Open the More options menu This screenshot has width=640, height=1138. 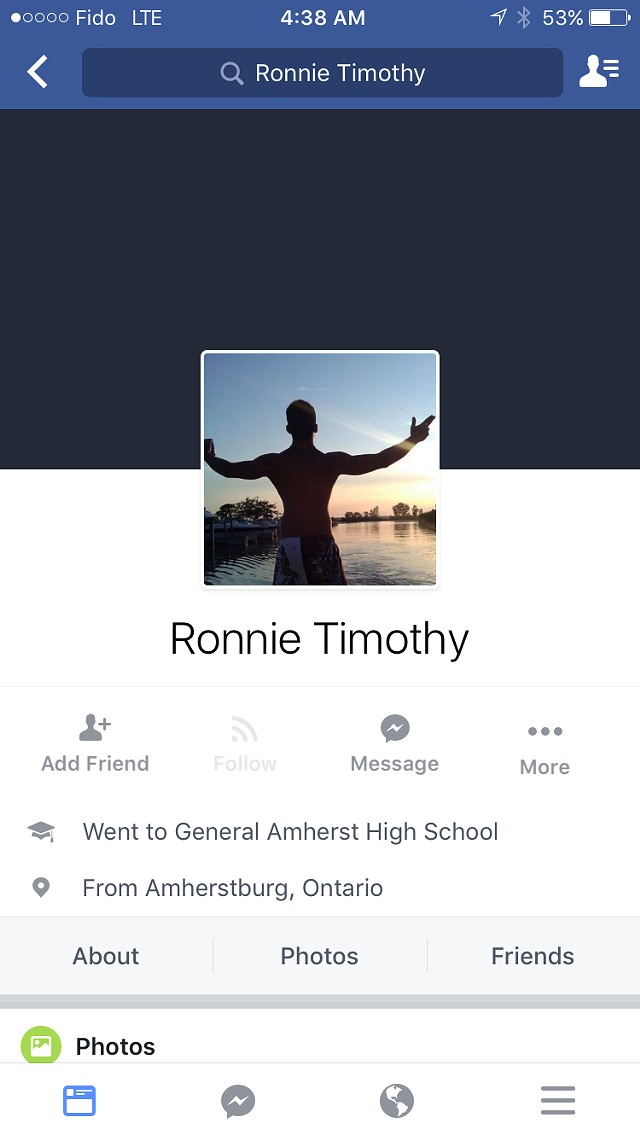click(545, 747)
